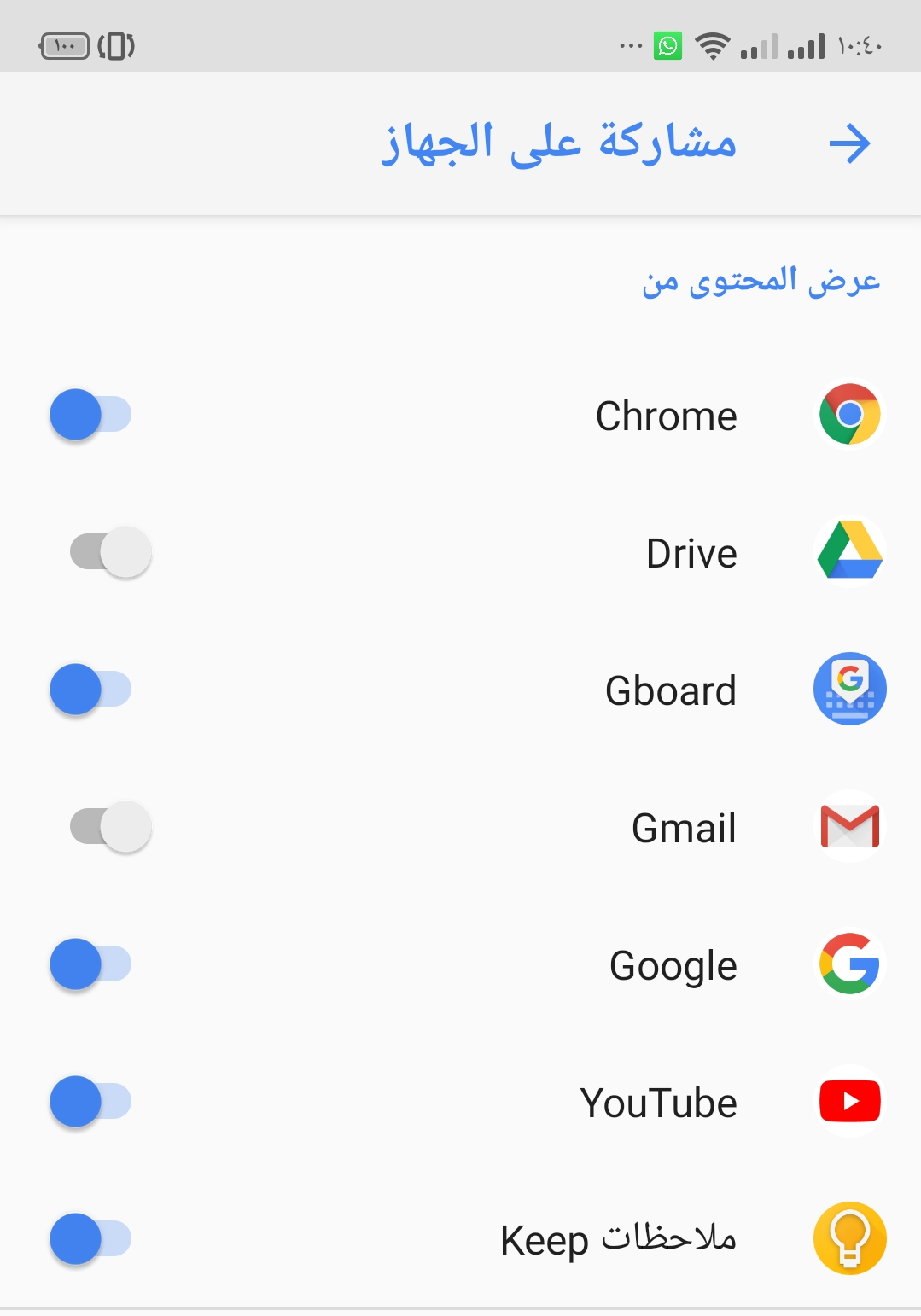
Task: Disable the YouTube content toggle
Action: (x=90, y=1102)
